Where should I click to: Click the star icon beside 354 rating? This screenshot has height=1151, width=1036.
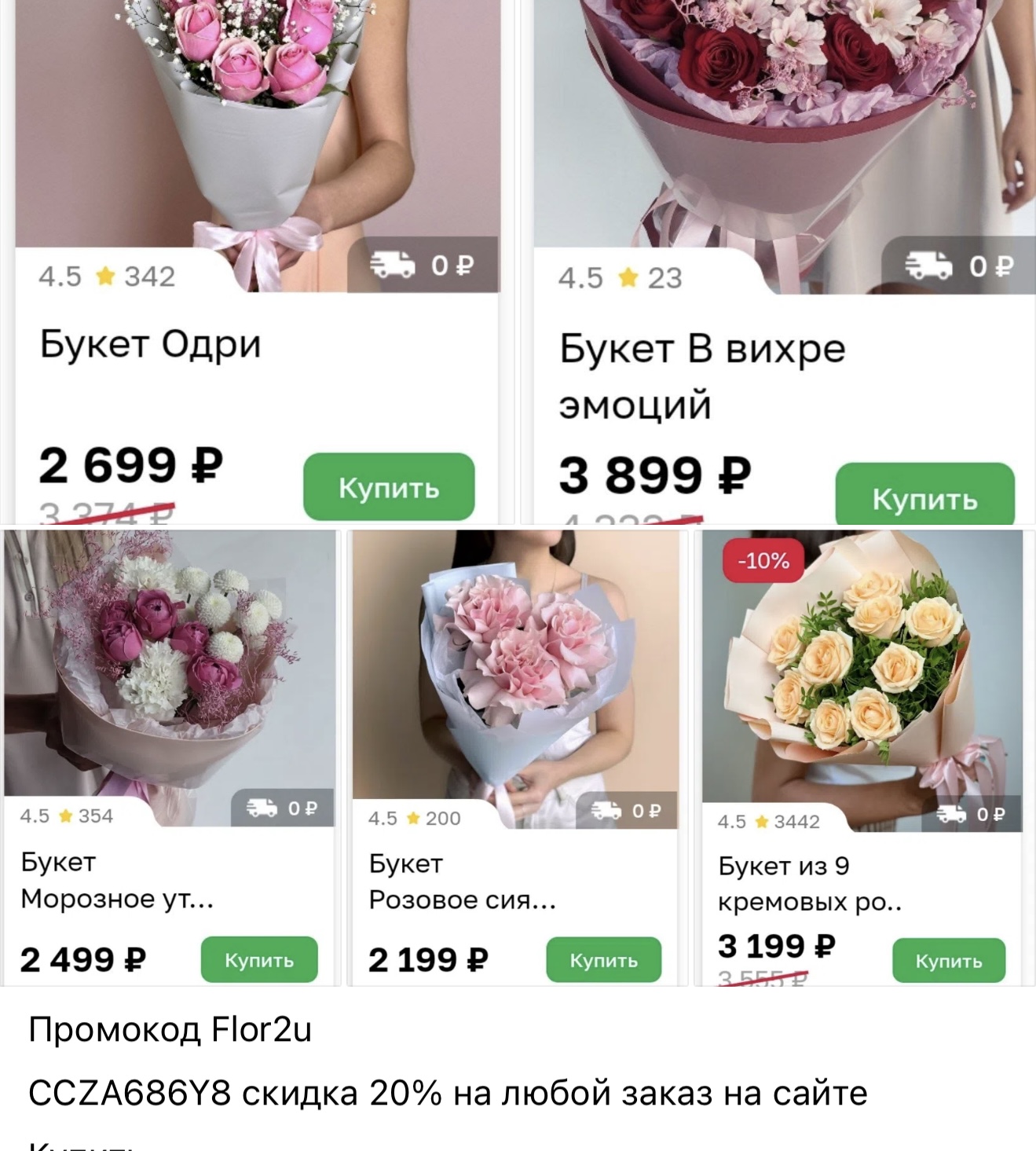click(x=64, y=817)
